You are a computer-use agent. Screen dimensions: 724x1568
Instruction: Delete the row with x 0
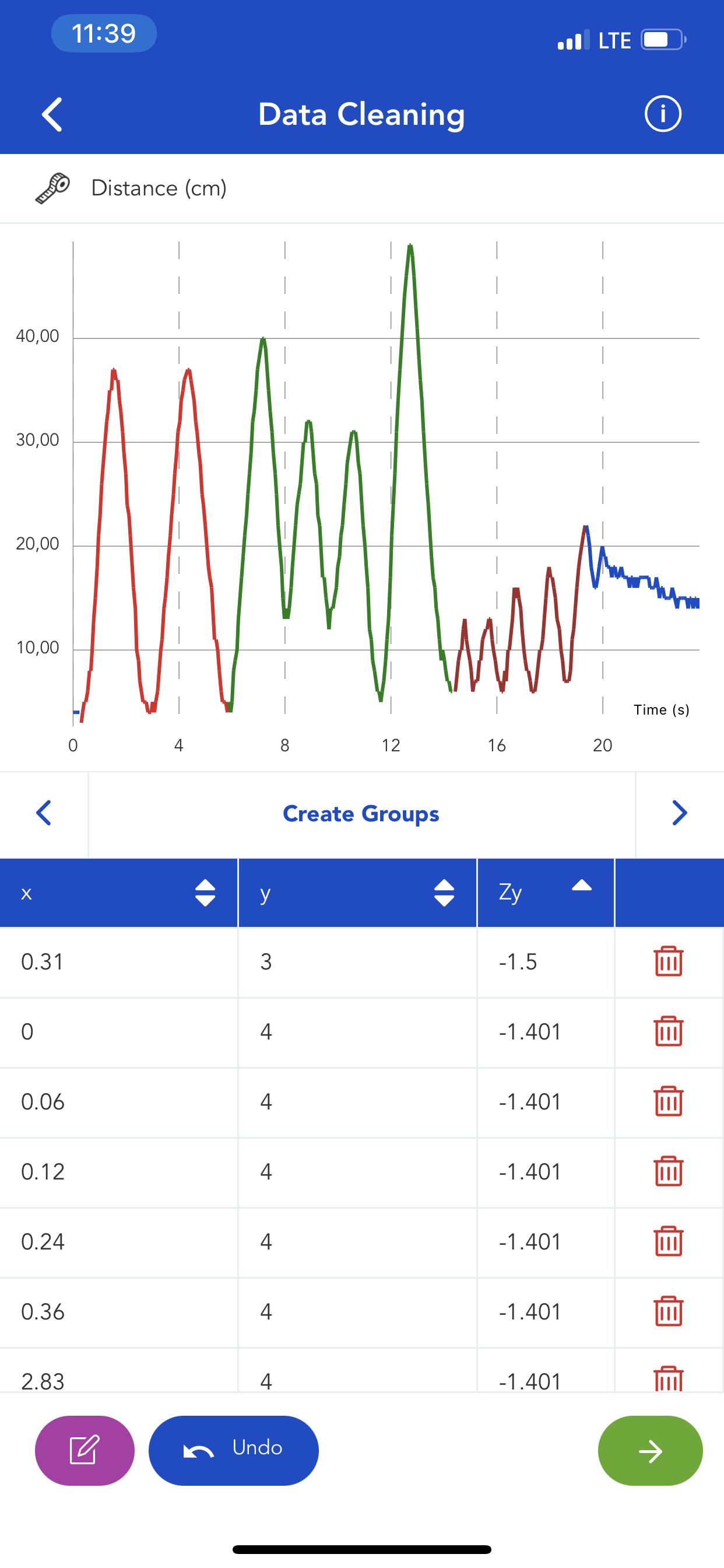point(668,1032)
